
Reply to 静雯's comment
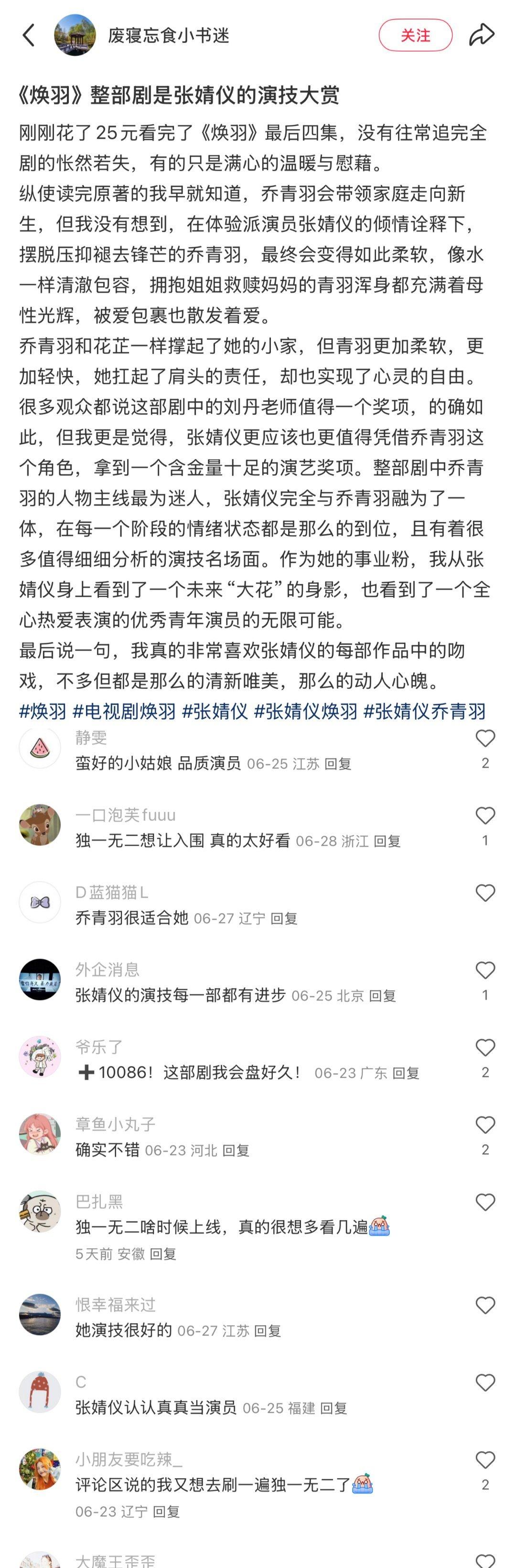click(338, 764)
